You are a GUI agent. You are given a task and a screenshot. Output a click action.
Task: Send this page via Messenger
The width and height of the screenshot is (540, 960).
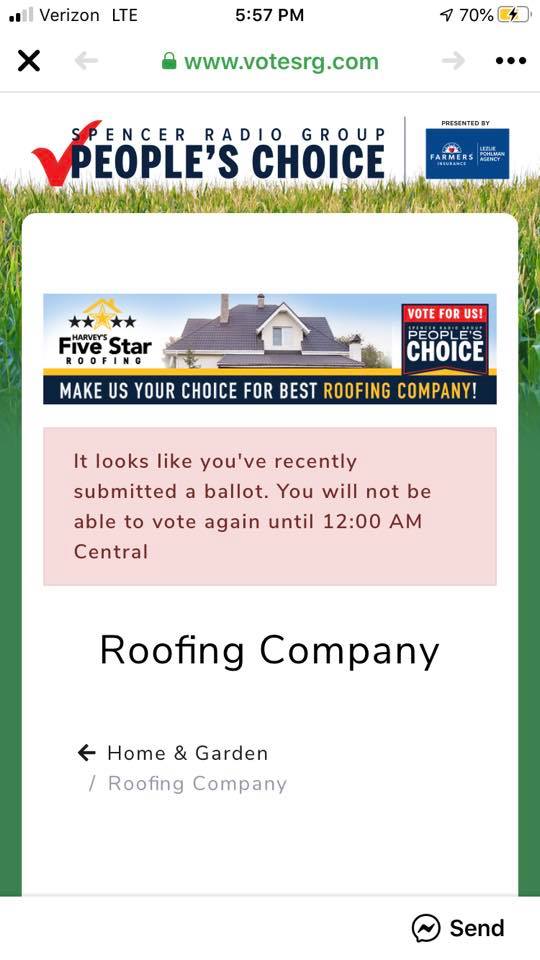coord(458,928)
